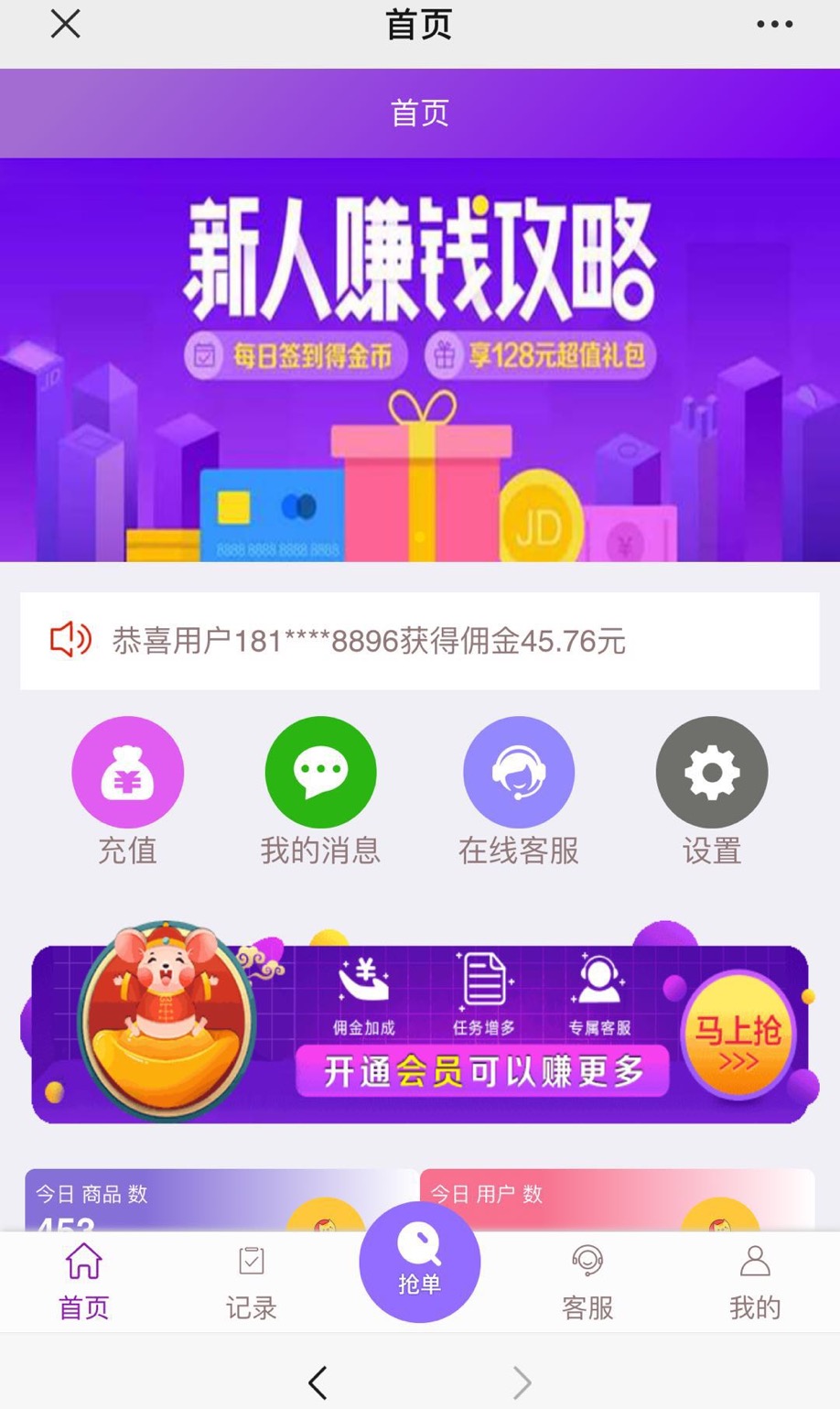Open the 今日用户数 card
Viewport: 840px width, 1409px height.
point(617,1199)
